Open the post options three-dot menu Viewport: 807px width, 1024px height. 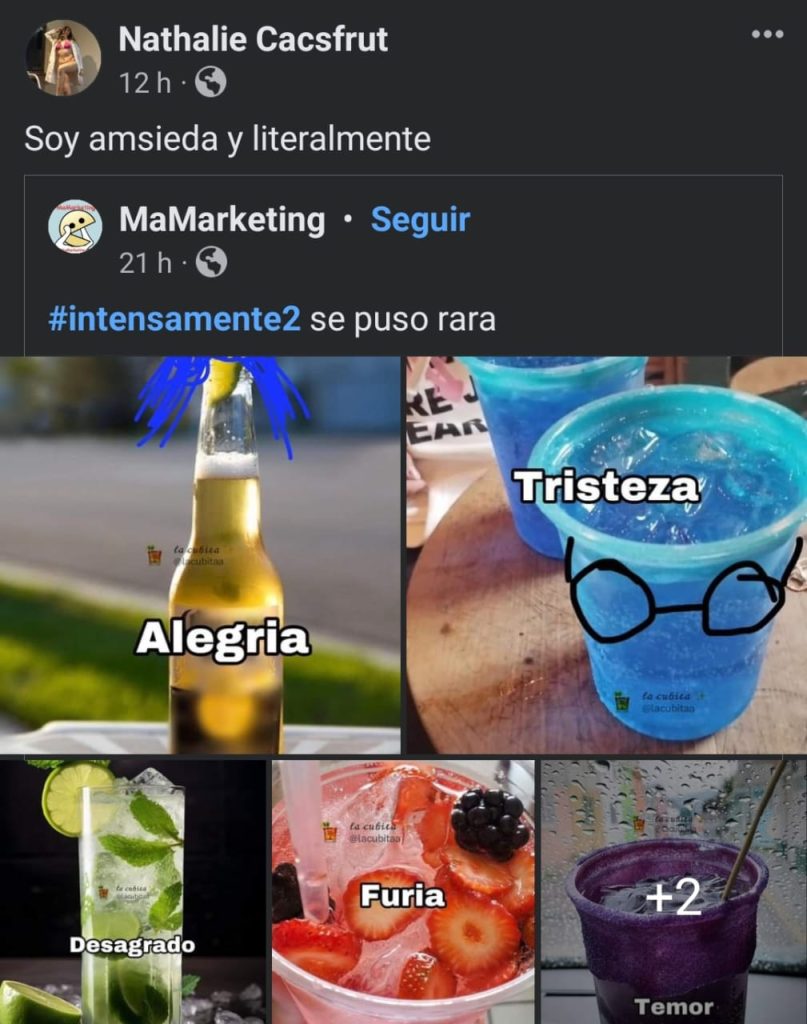(767, 35)
